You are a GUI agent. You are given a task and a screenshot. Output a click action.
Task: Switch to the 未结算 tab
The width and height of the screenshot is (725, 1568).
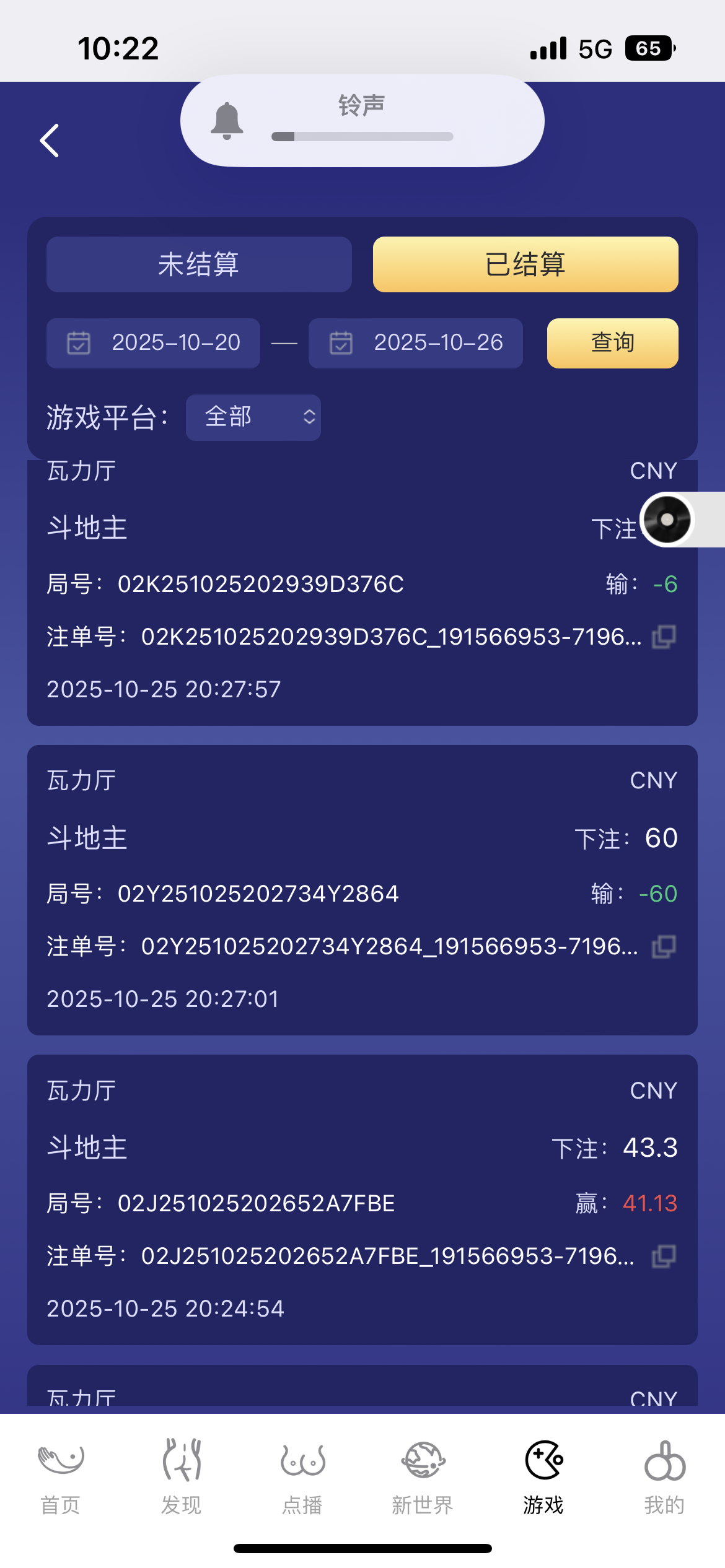pyautogui.click(x=199, y=264)
